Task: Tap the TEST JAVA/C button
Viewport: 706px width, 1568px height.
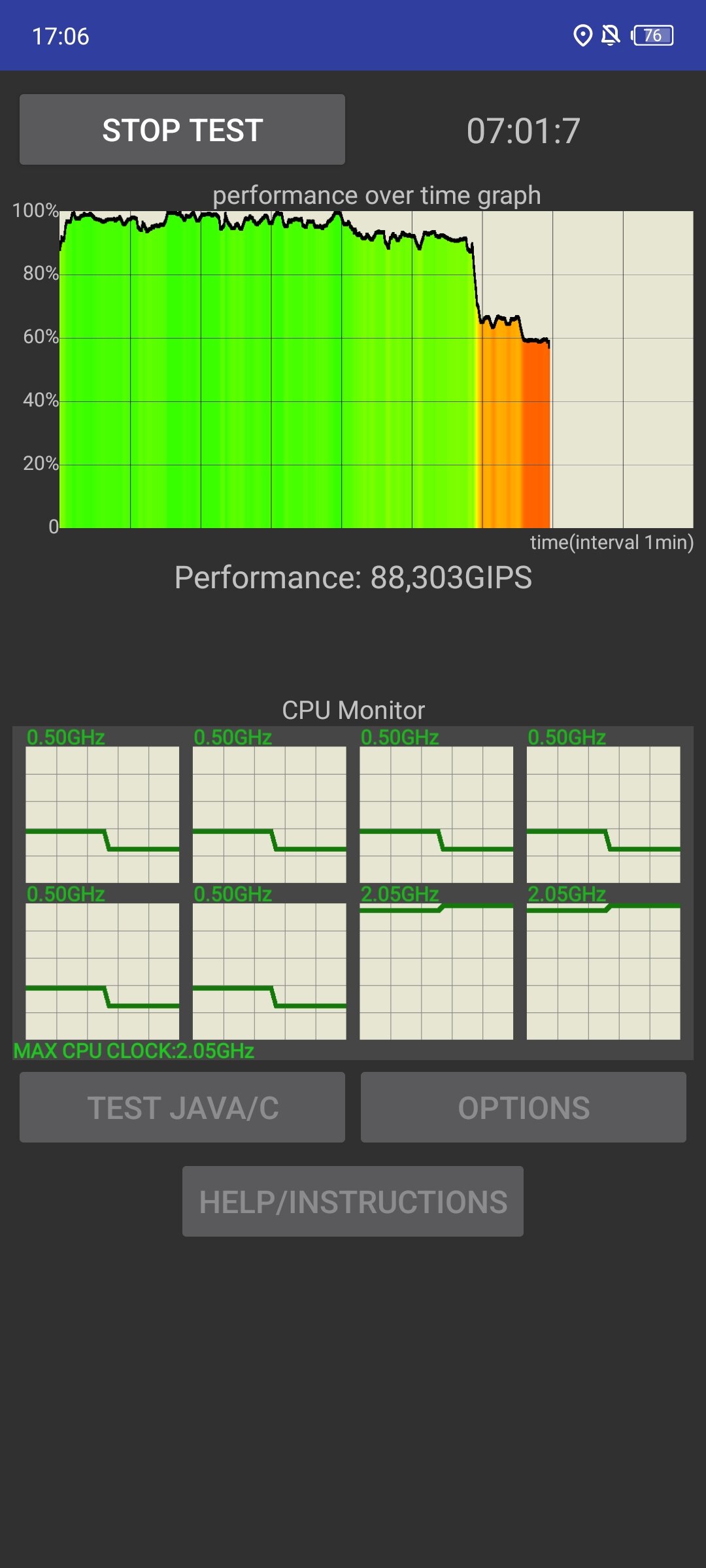Action: point(182,1107)
